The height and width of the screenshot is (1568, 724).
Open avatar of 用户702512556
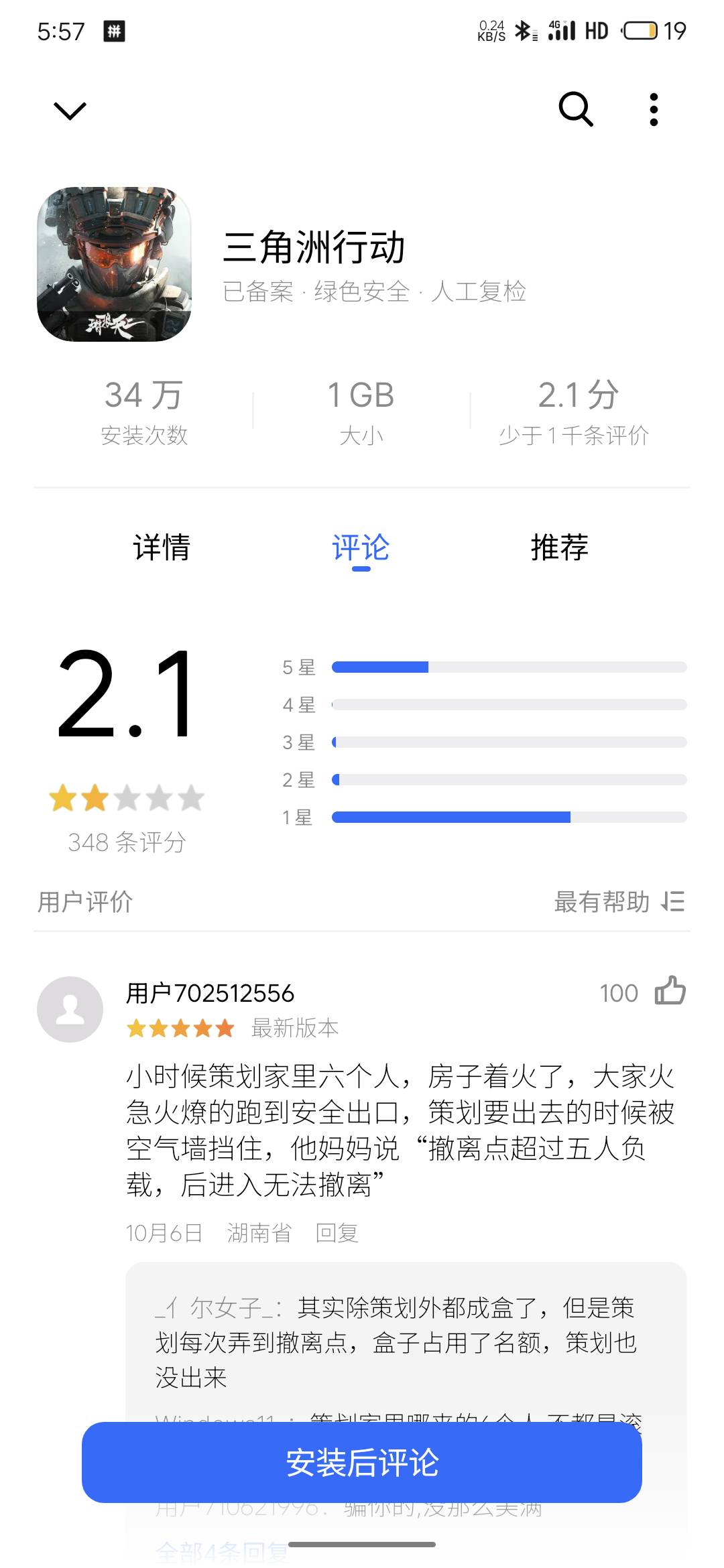[x=70, y=1009]
